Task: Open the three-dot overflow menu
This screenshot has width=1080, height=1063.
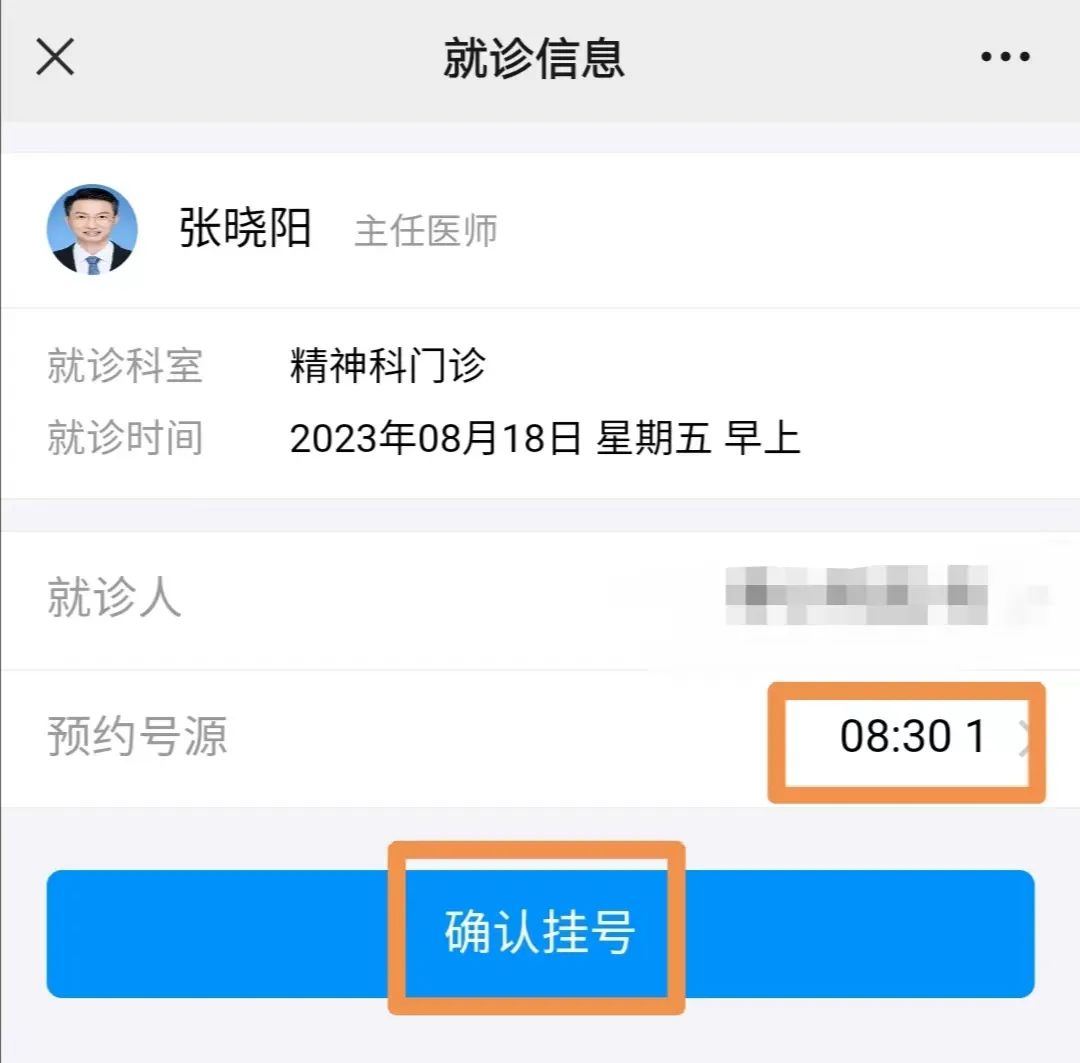Action: point(1004,58)
